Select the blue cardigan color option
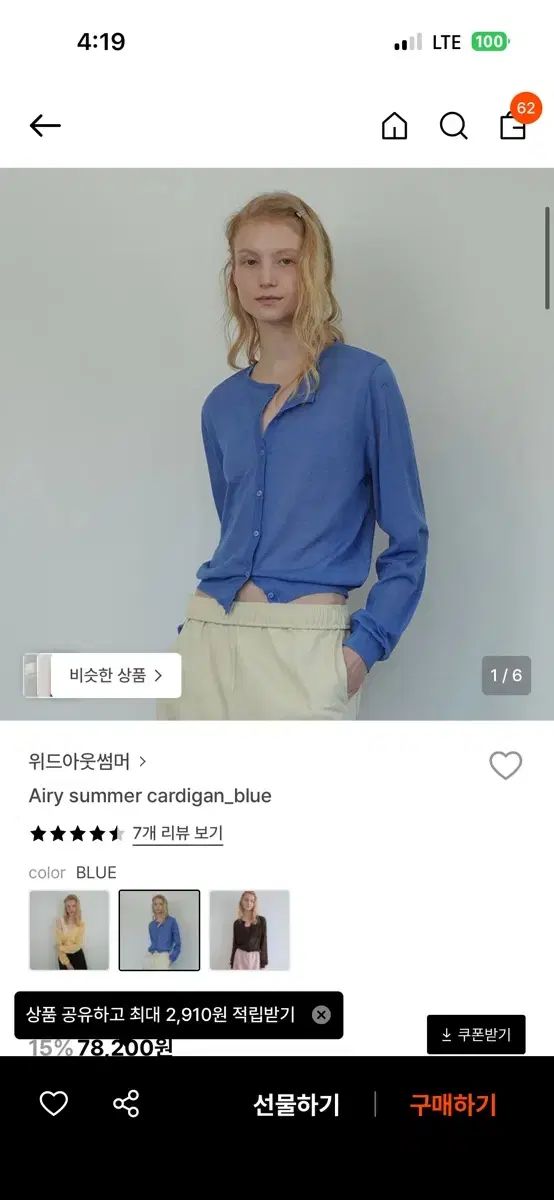 pyautogui.click(x=159, y=930)
